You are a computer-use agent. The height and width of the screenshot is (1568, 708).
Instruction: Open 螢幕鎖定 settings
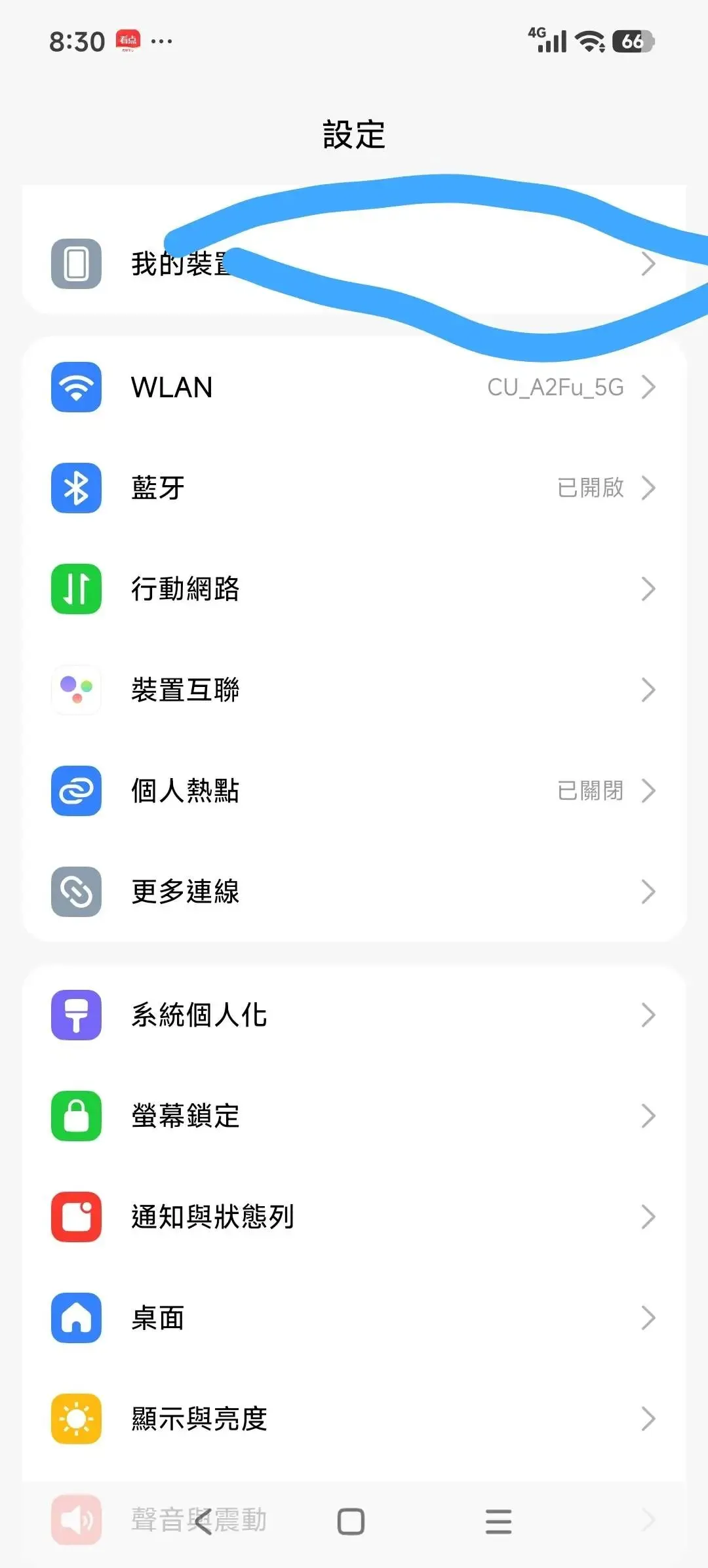click(x=354, y=1116)
